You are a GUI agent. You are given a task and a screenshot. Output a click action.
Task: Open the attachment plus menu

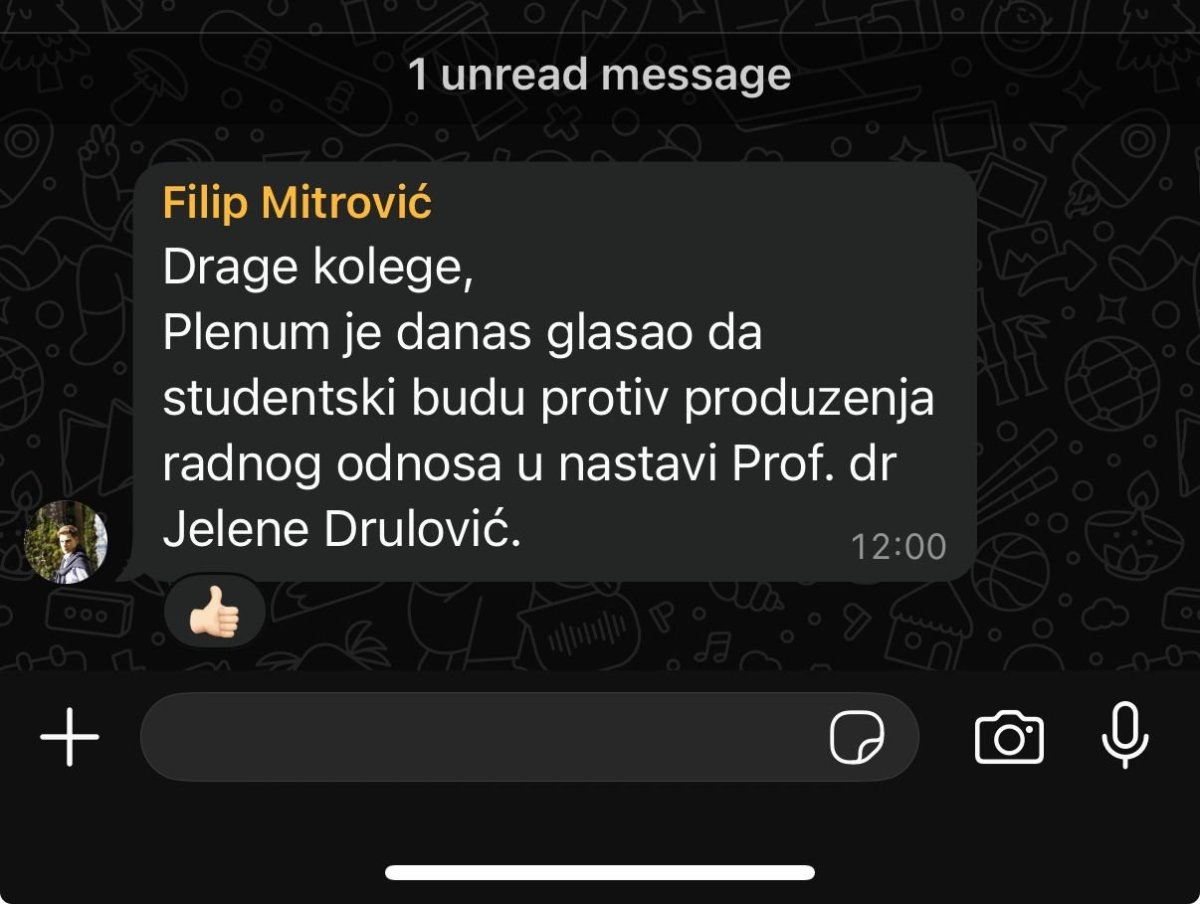click(x=70, y=737)
